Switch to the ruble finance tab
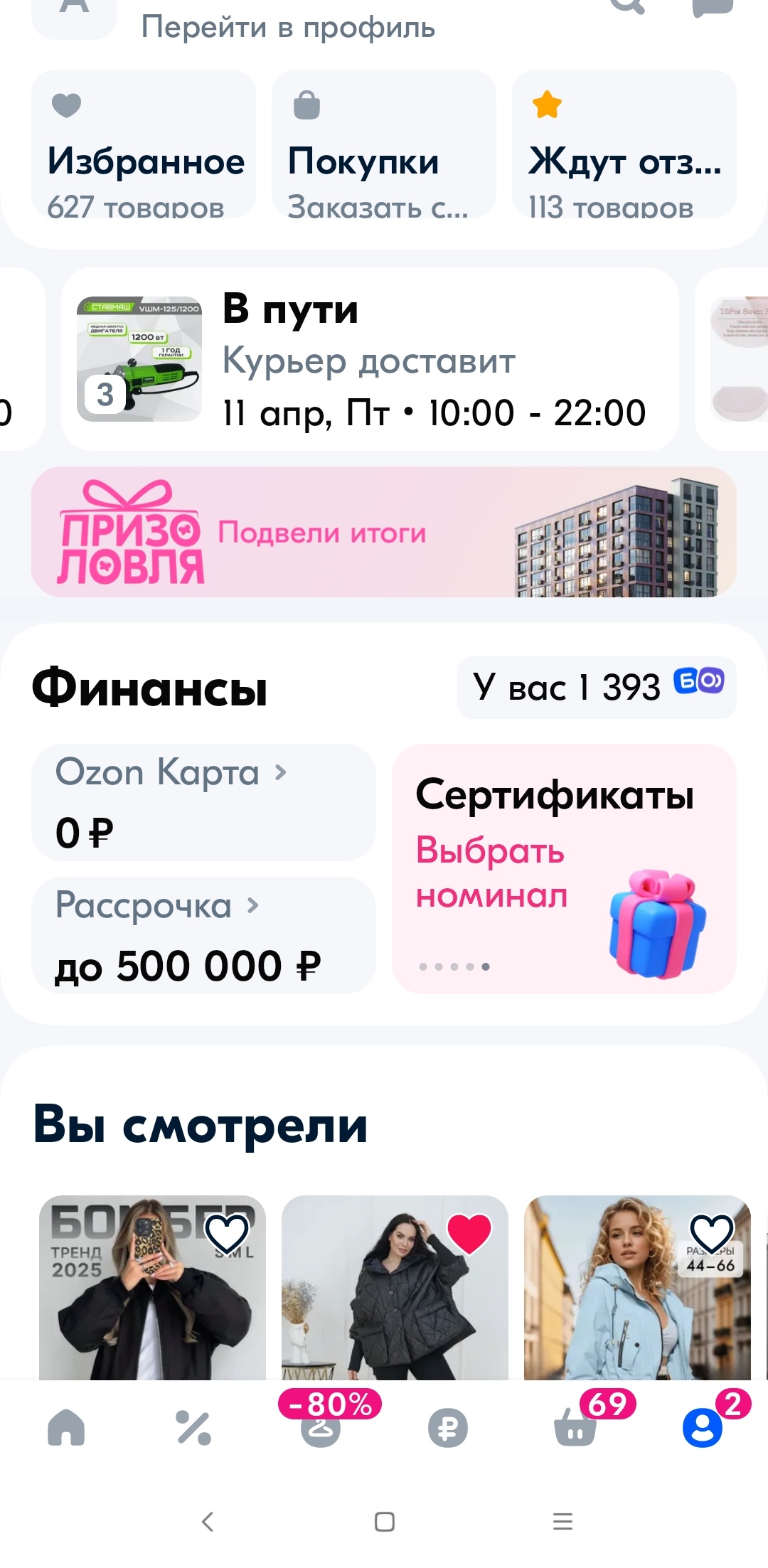 click(448, 1427)
